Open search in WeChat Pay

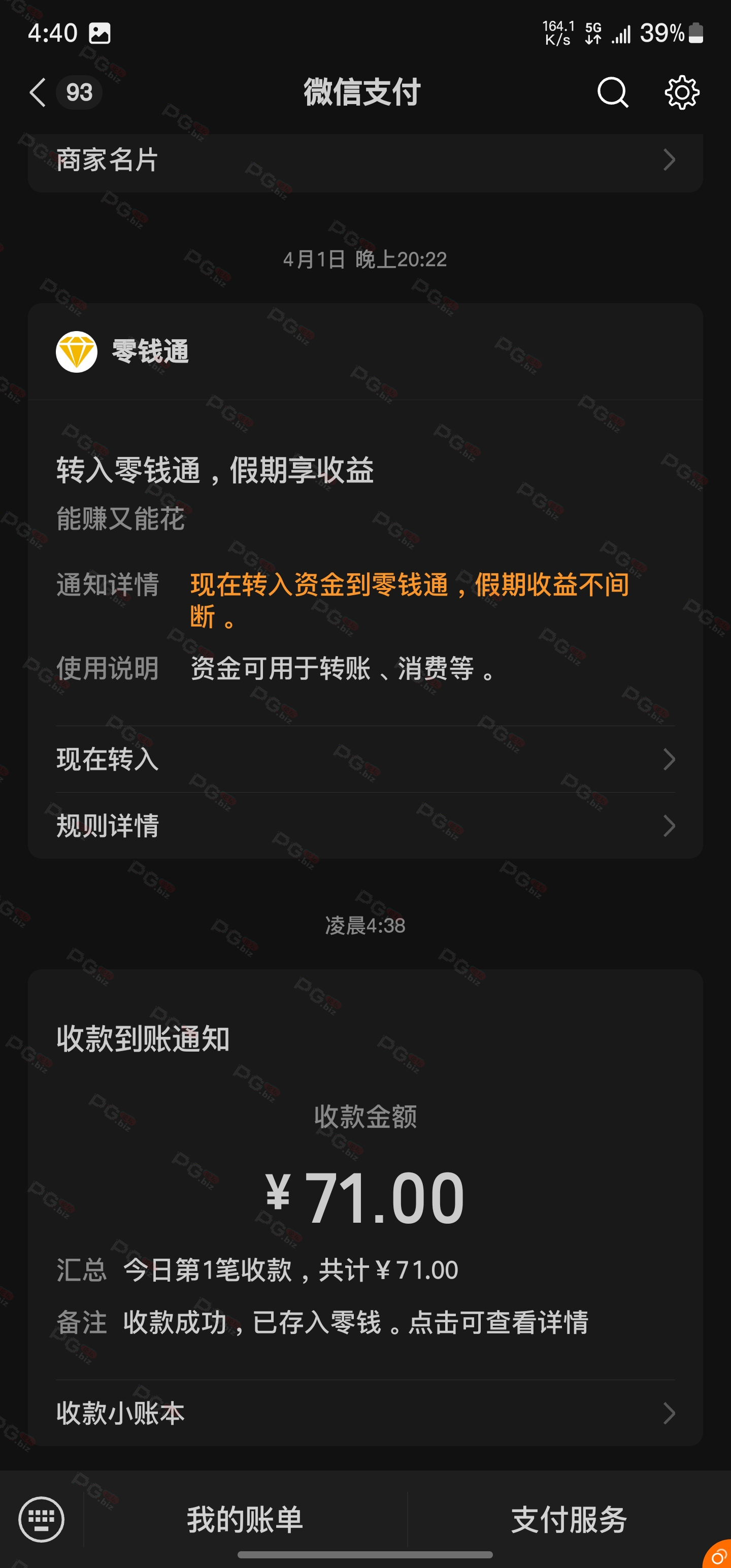pos(612,92)
